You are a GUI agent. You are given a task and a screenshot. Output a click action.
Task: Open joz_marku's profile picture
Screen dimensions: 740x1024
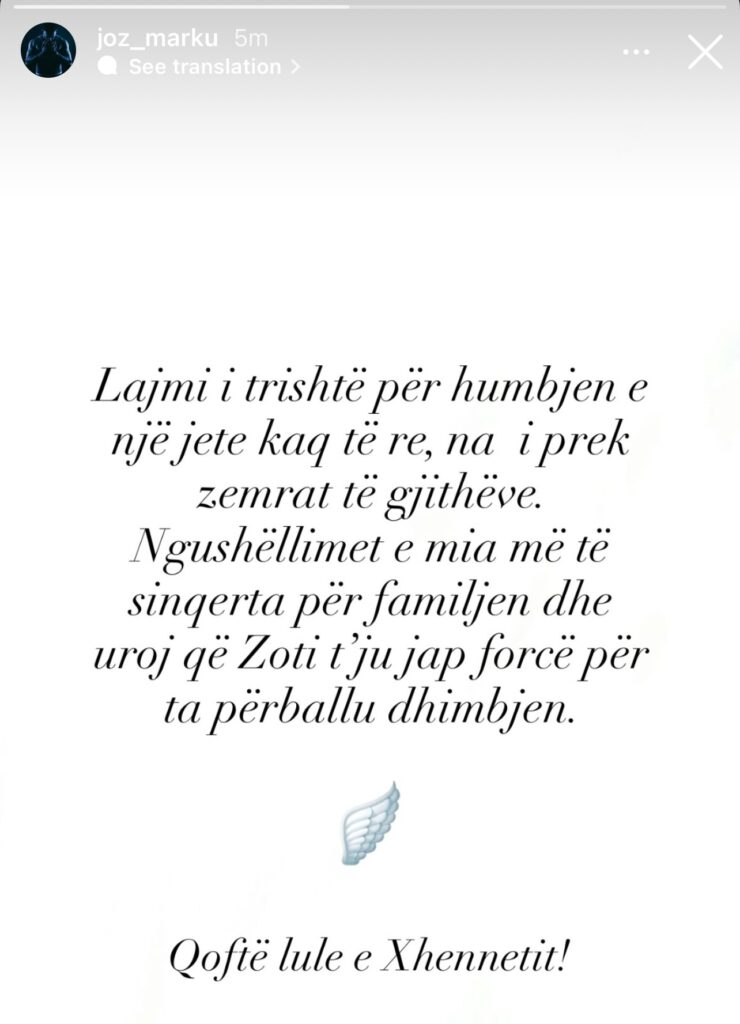pyautogui.click(x=48, y=51)
